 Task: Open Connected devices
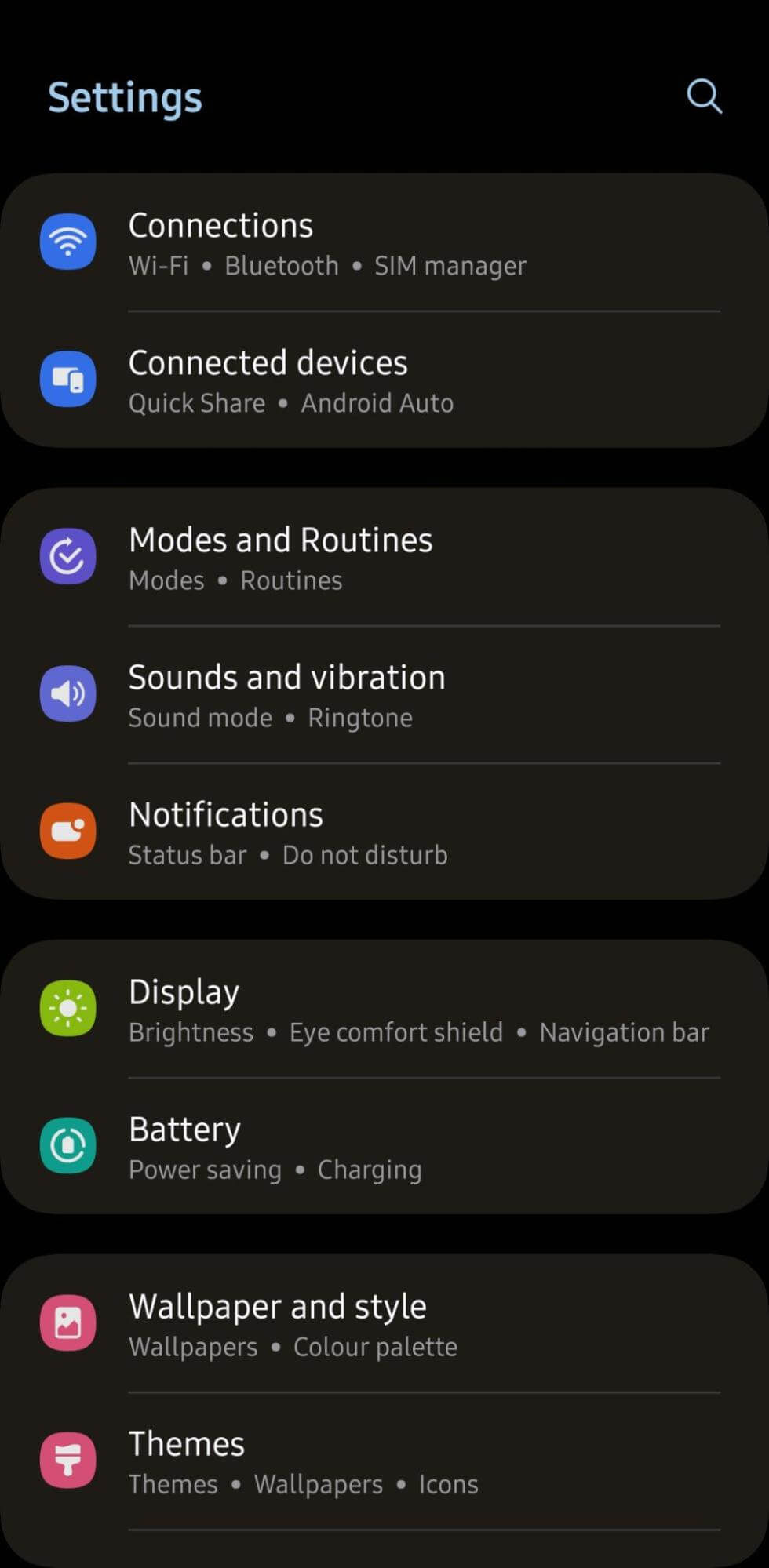tap(384, 380)
